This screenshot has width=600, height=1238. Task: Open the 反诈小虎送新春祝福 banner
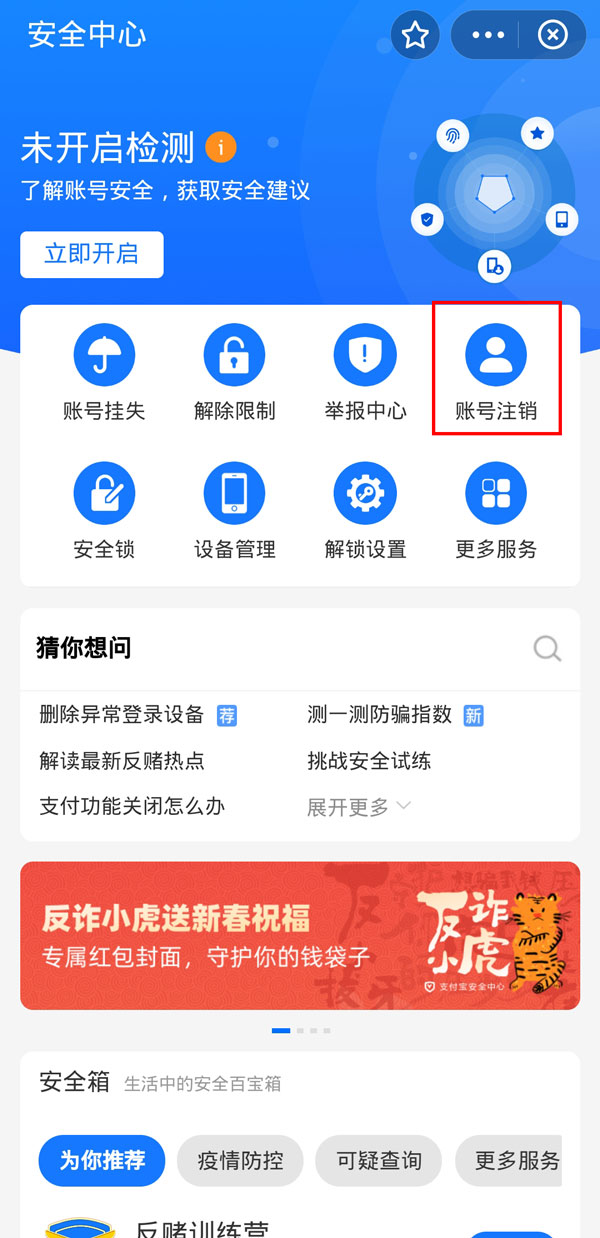[300, 935]
